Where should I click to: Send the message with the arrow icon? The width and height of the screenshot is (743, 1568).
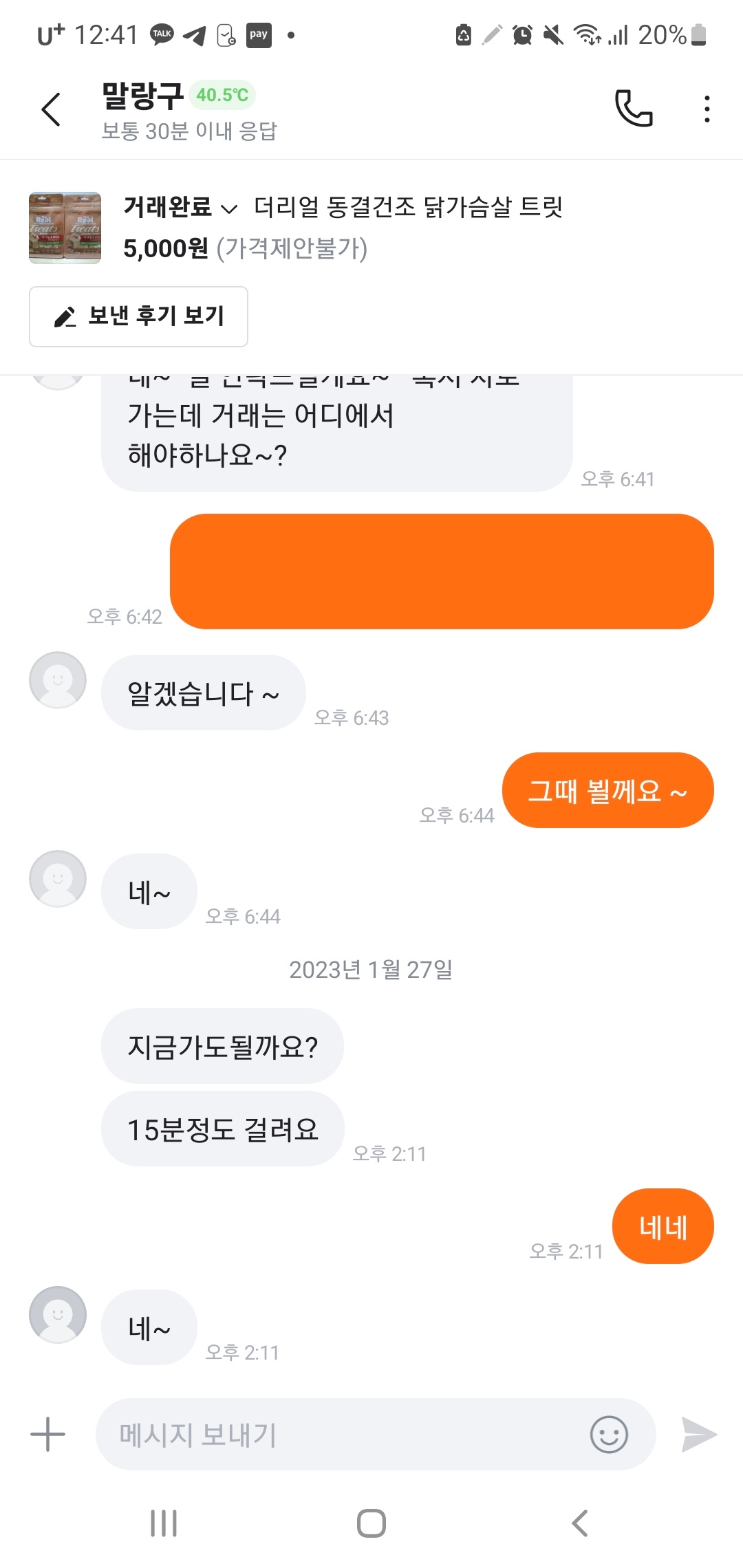pyautogui.click(x=699, y=1435)
